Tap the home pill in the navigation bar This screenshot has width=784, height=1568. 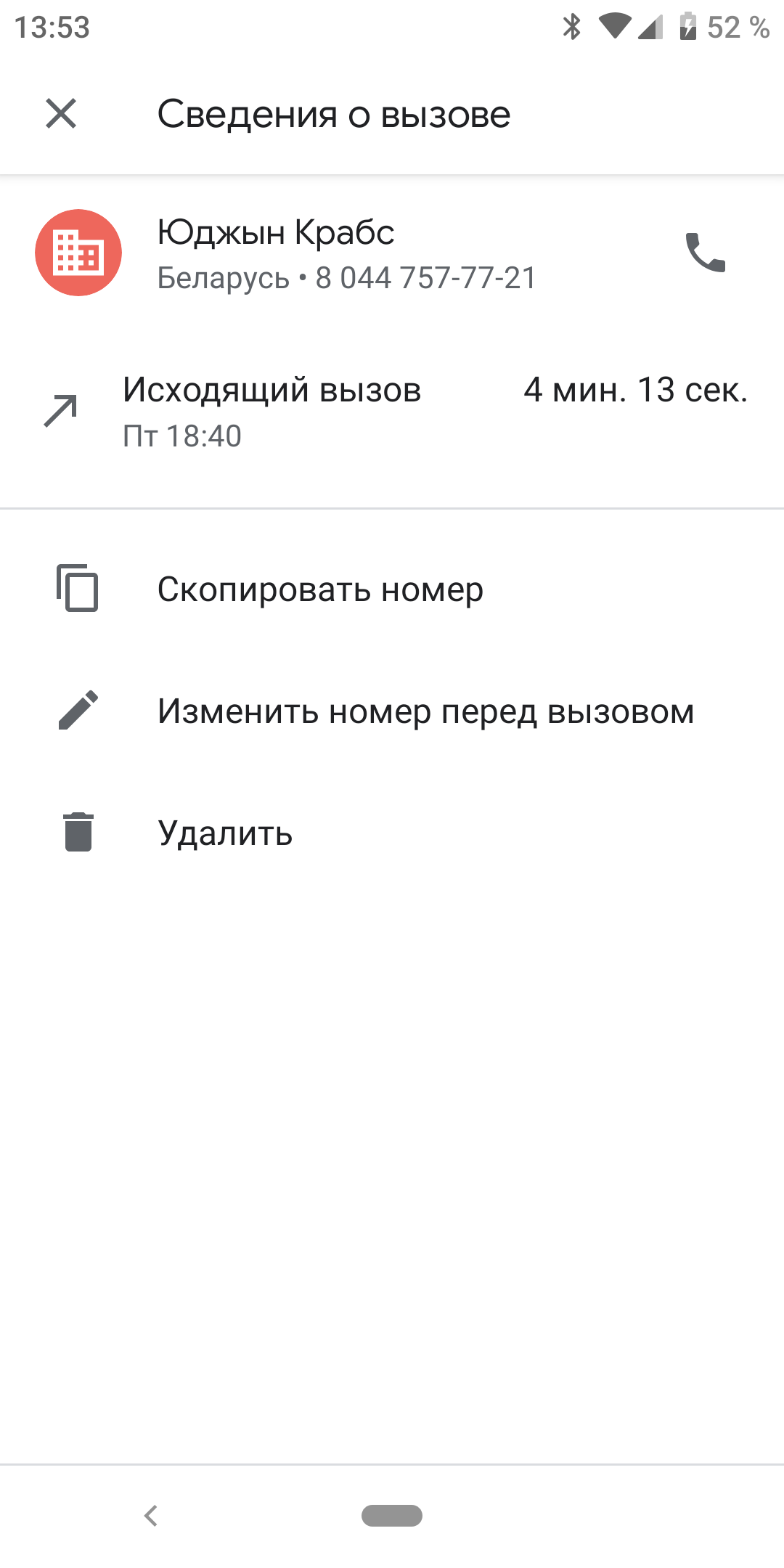pos(392,1516)
